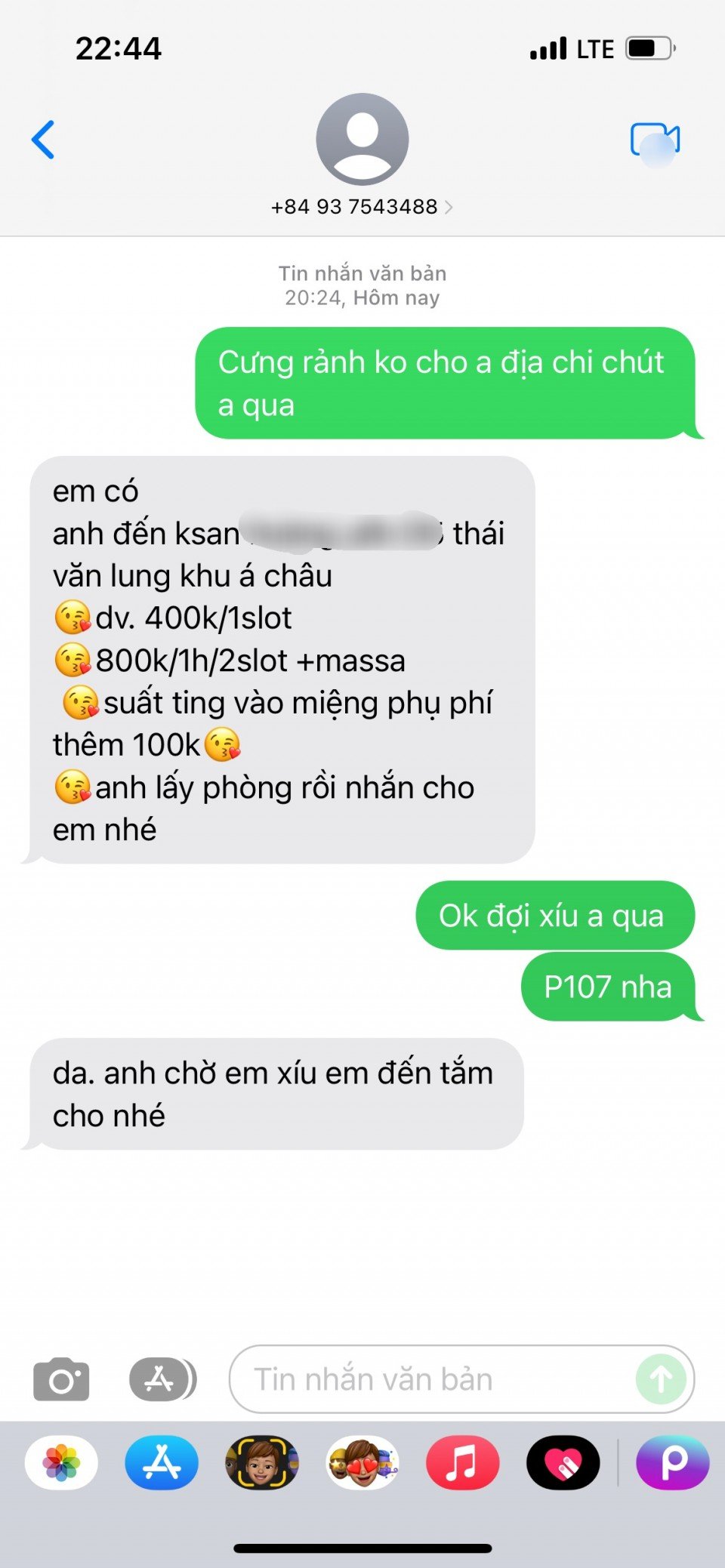Open Memoji stickers in the app strip

[x=362, y=1462]
